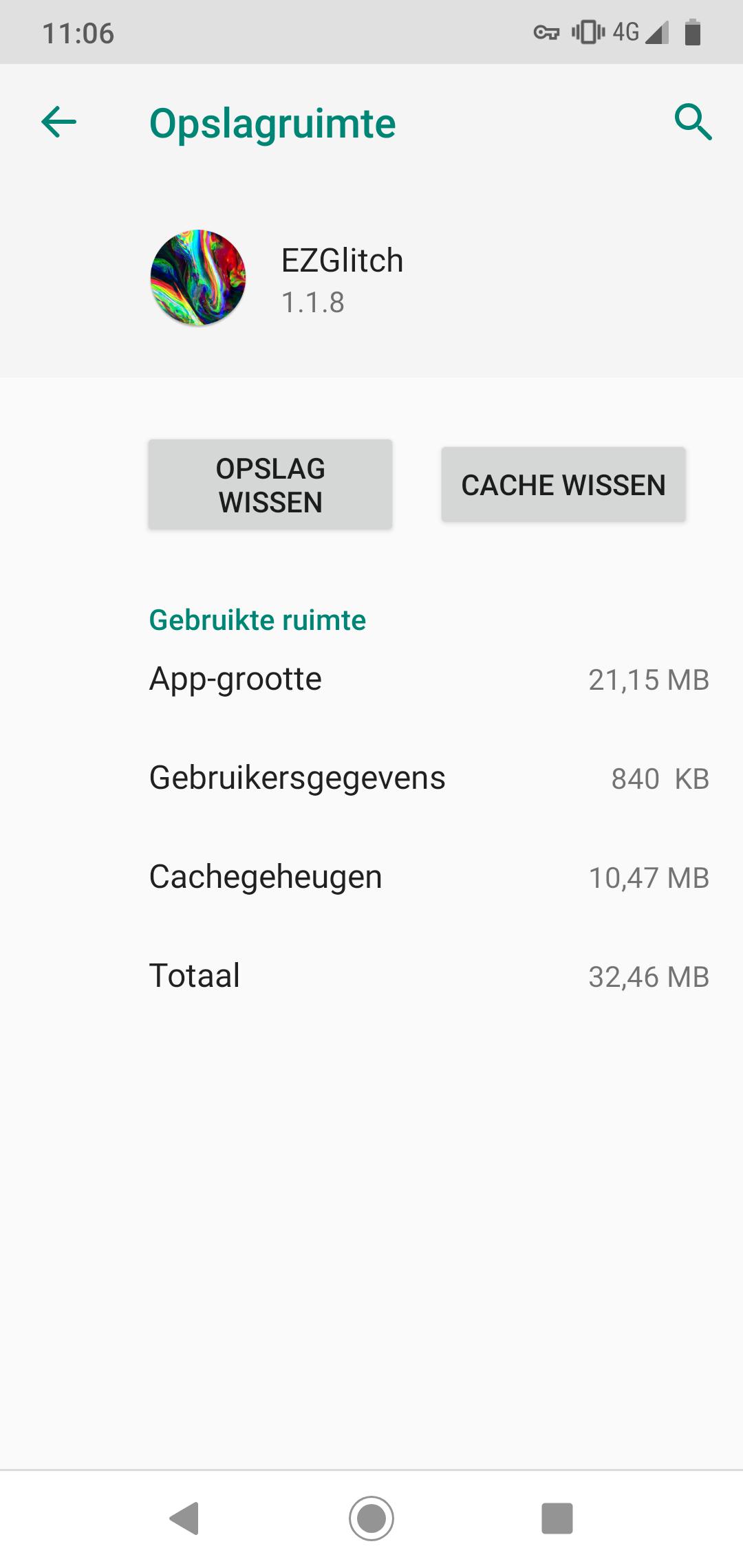This screenshot has width=743, height=1568.
Task: Go to the home screen
Action: [371, 1518]
